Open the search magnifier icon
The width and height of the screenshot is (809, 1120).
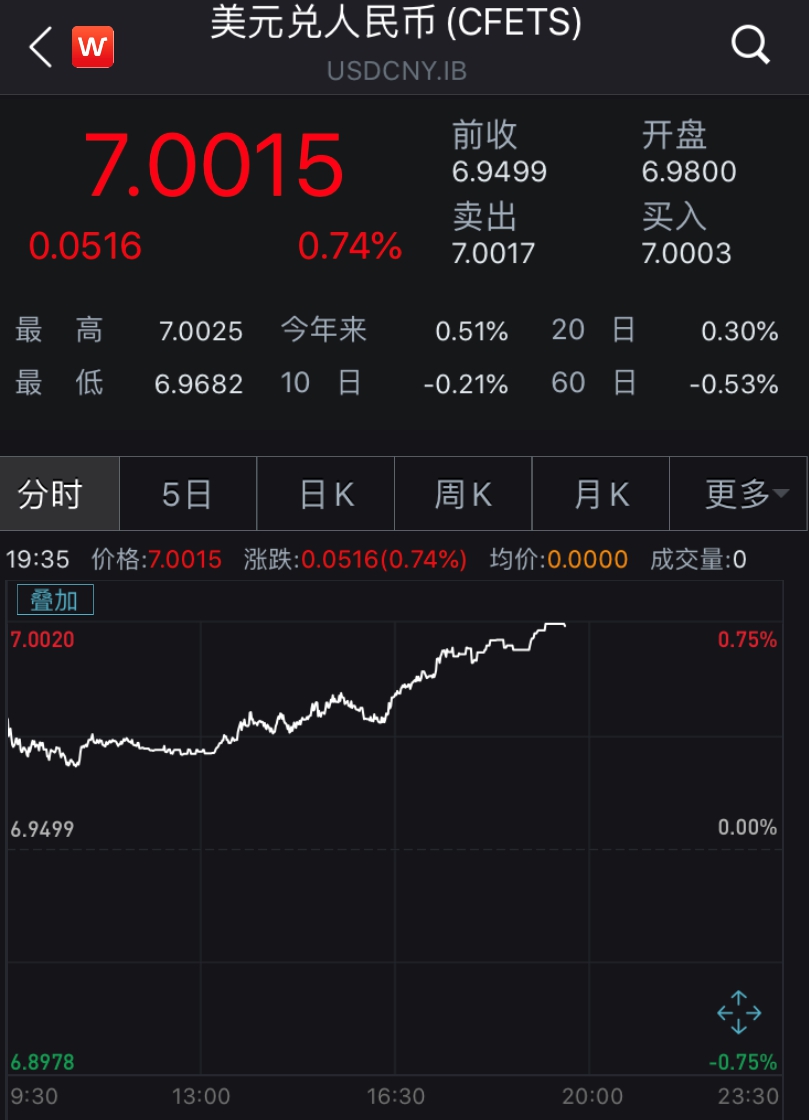750,45
